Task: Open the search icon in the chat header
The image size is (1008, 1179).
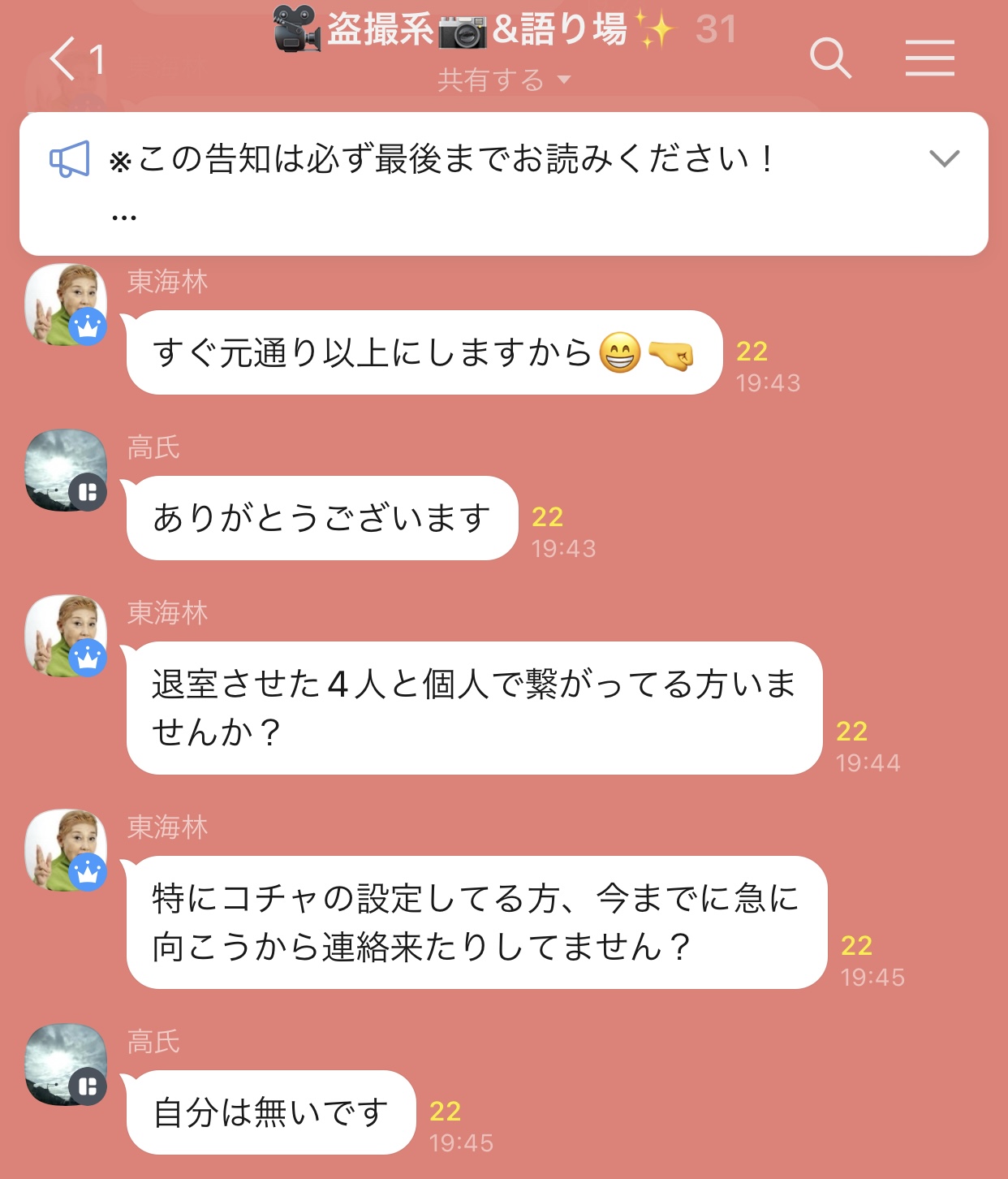Action: coord(831,58)
